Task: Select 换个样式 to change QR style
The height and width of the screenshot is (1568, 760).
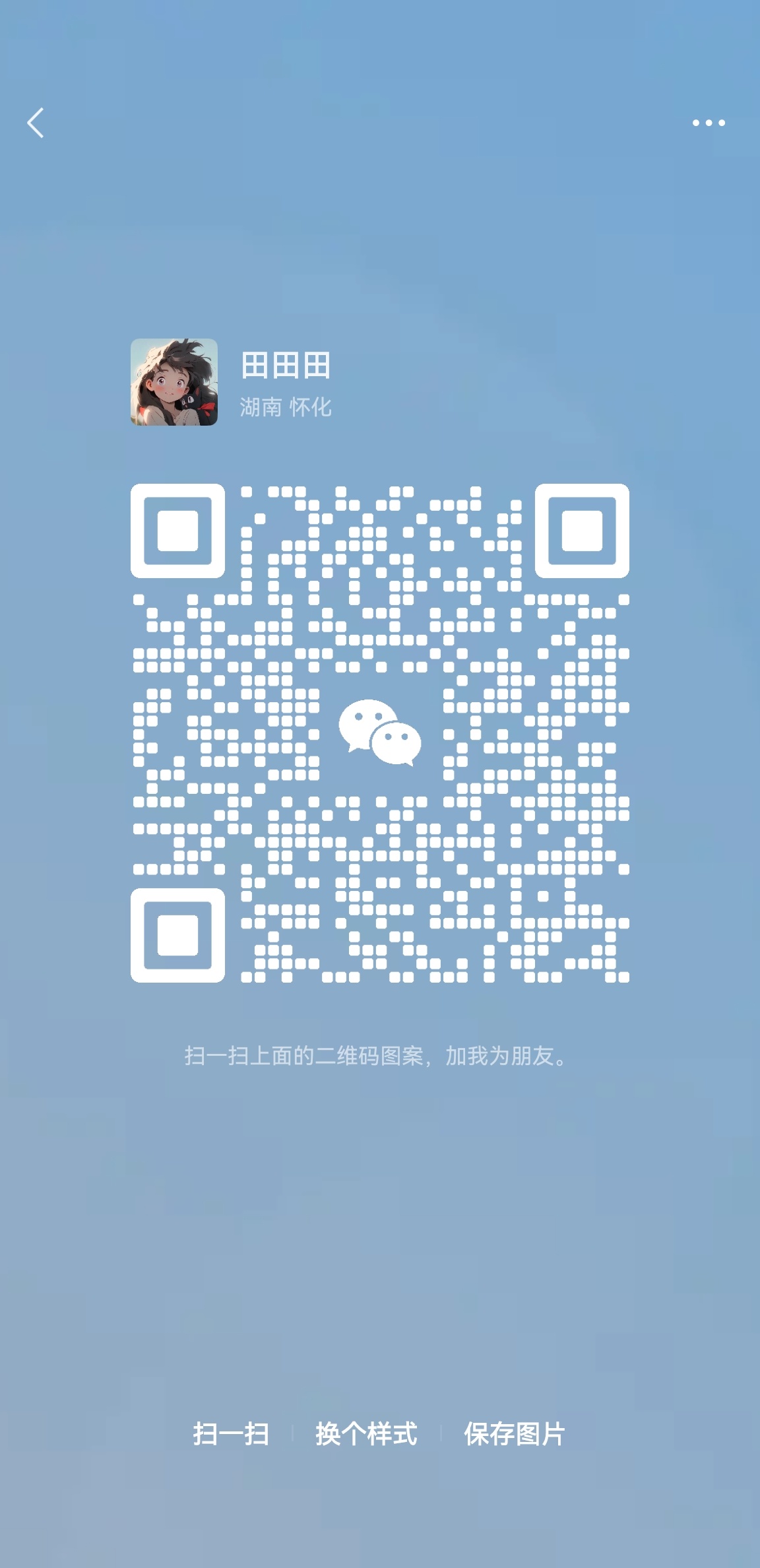Action: pyautogui.click(x=366, y=1434)
